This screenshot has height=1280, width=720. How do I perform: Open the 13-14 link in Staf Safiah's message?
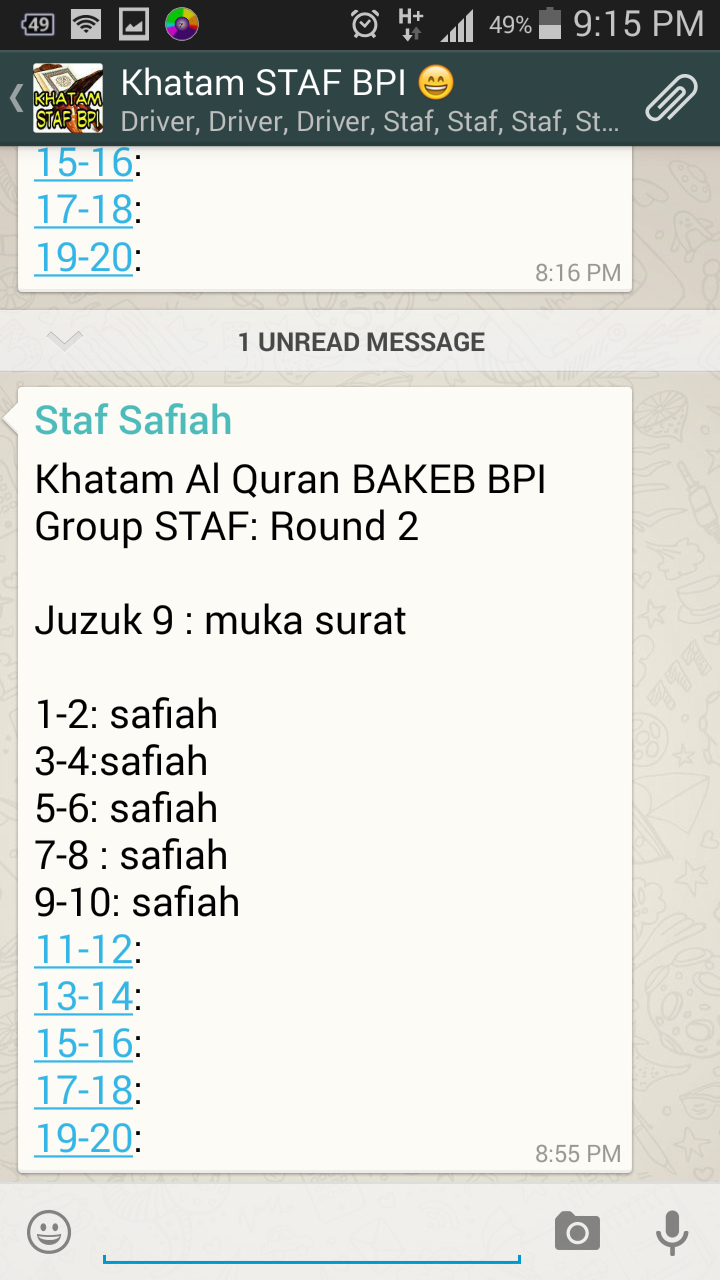[84, 996]
